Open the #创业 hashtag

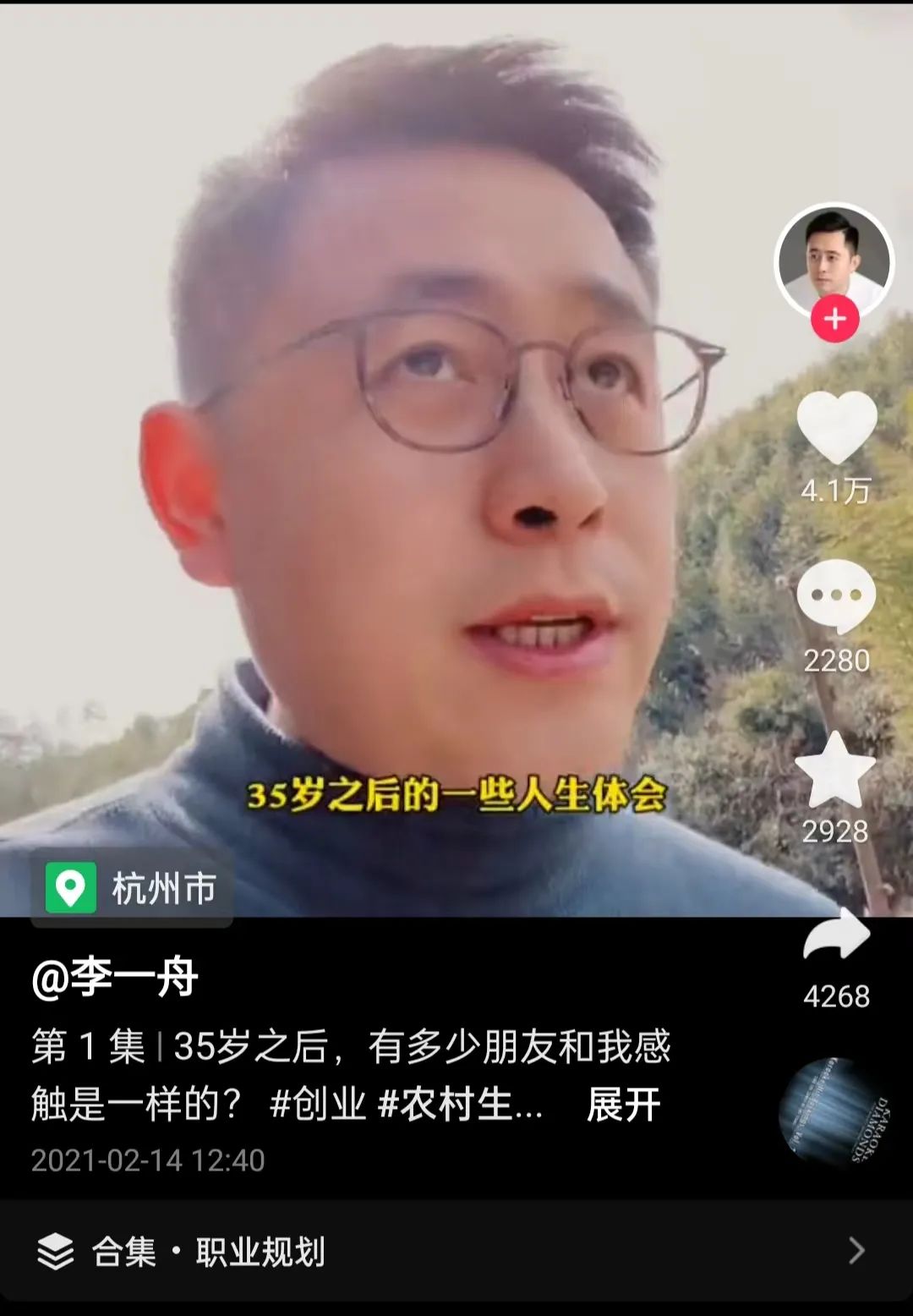318,1105
